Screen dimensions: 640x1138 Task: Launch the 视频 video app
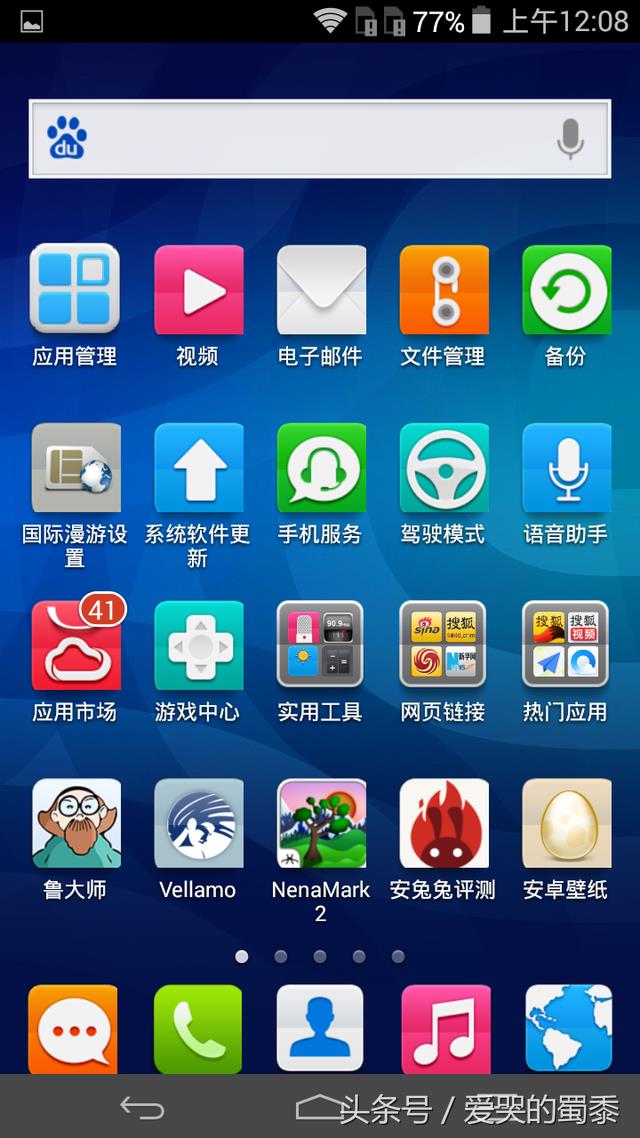pos(198,290)
